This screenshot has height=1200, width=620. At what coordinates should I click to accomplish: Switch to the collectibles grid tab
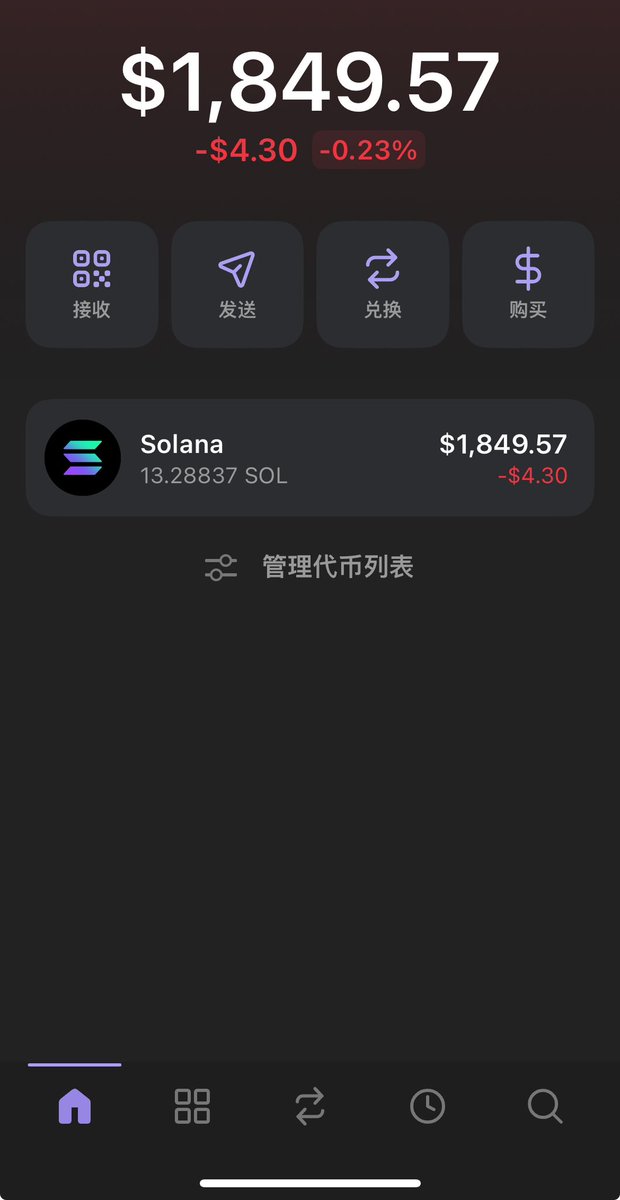[192, 1106]
